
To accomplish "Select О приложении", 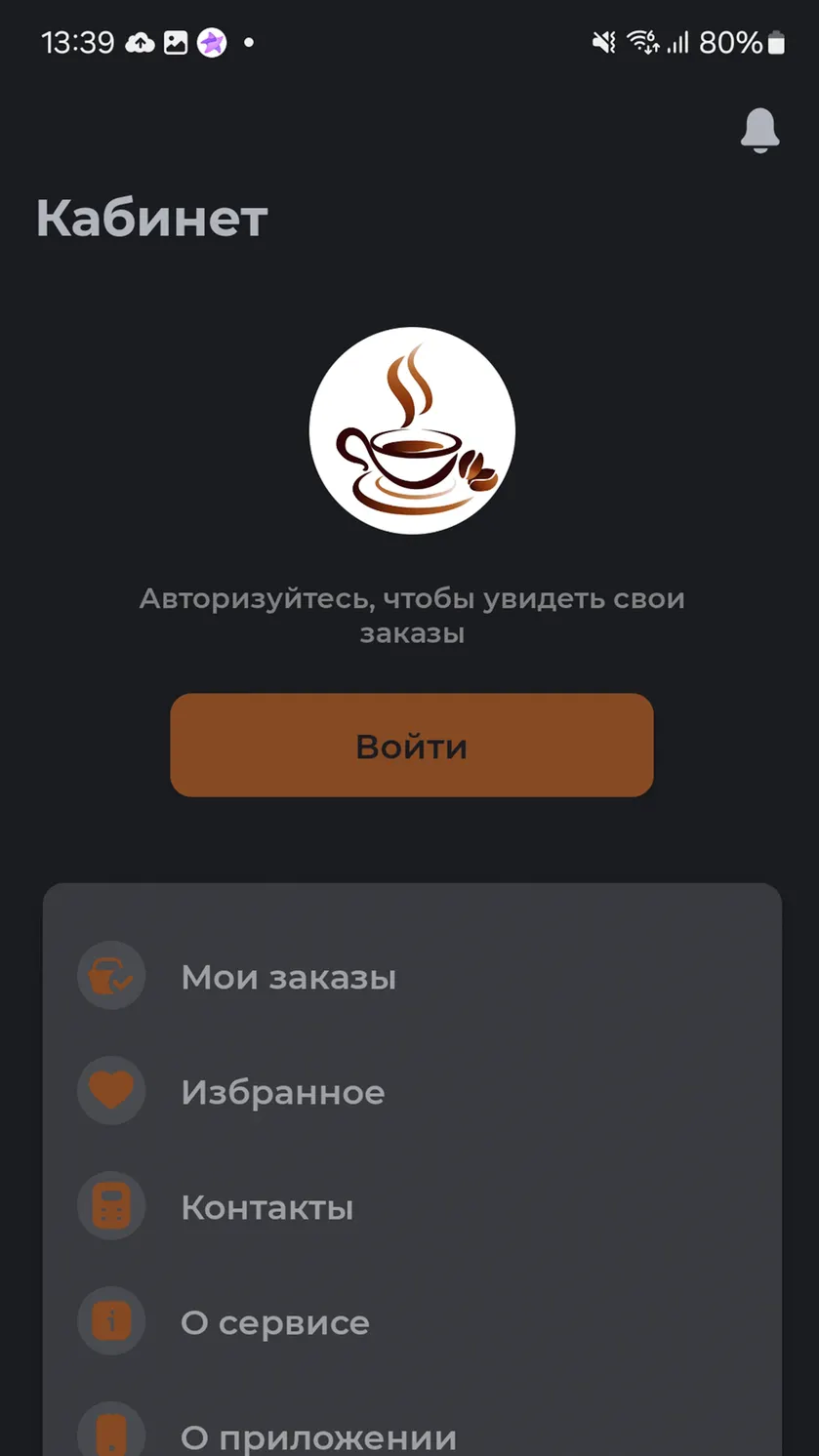I will (412, 1431).
